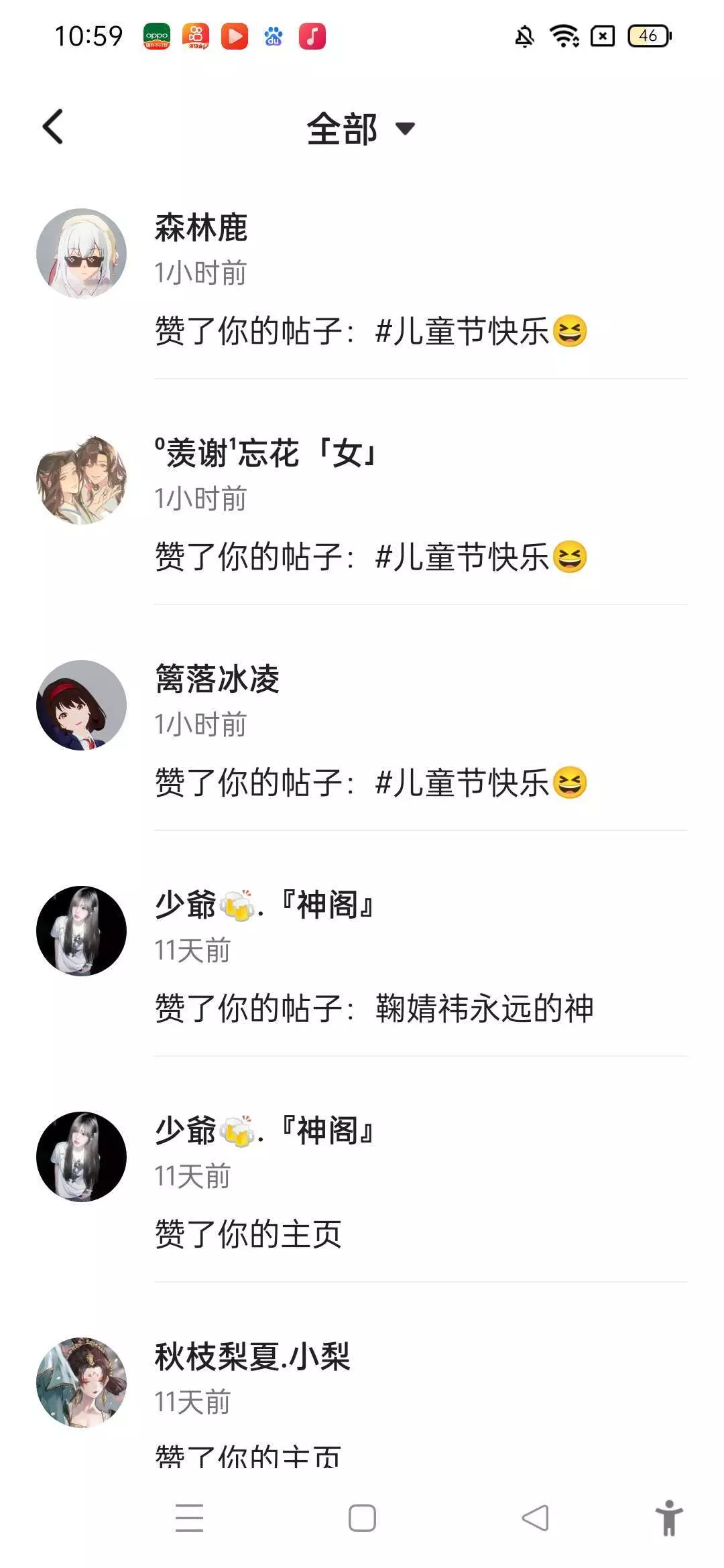Open 少爷's like on 鞠婧祎永远的神 post
This screenshot has width=724, height=1568.
coord(374,1008)
